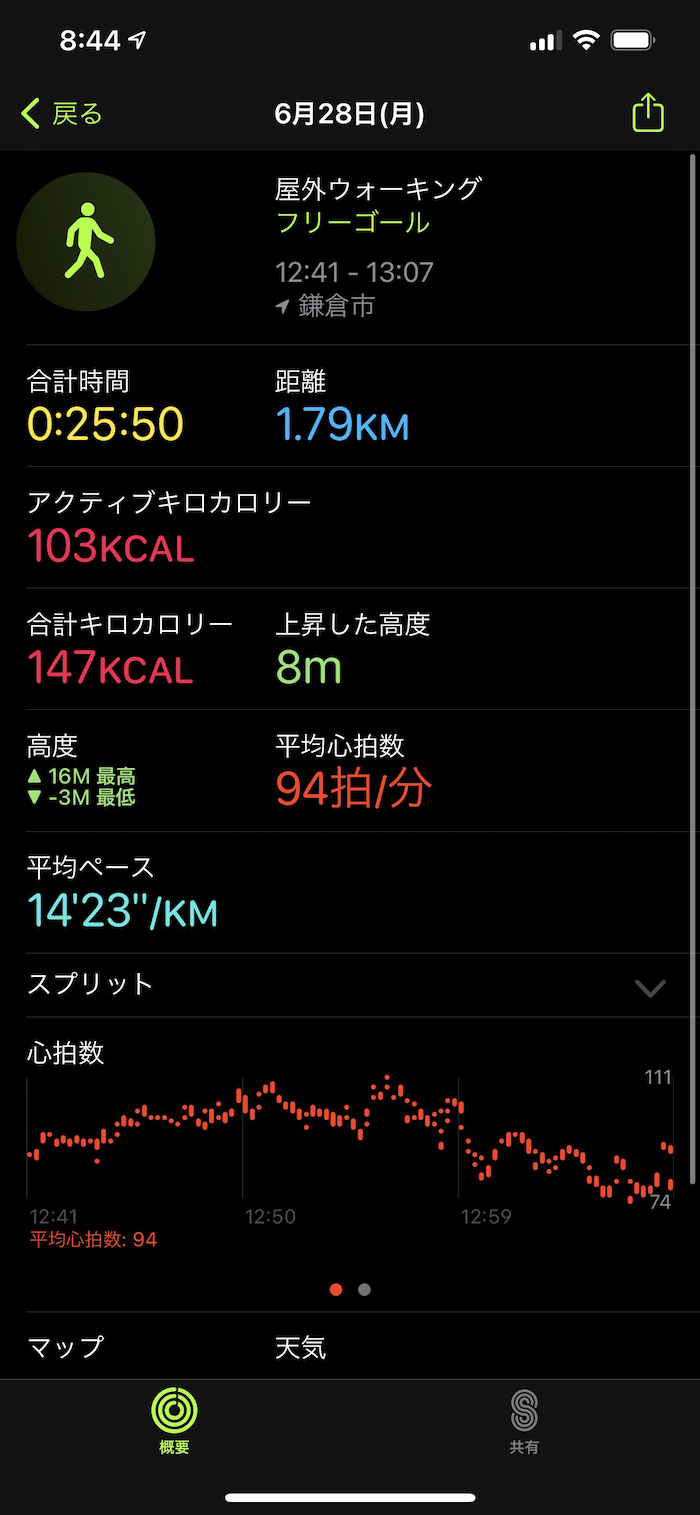Open the 共有 tab
Image resolution: width=700 pixels, height=1515 pixels.
524,1421
